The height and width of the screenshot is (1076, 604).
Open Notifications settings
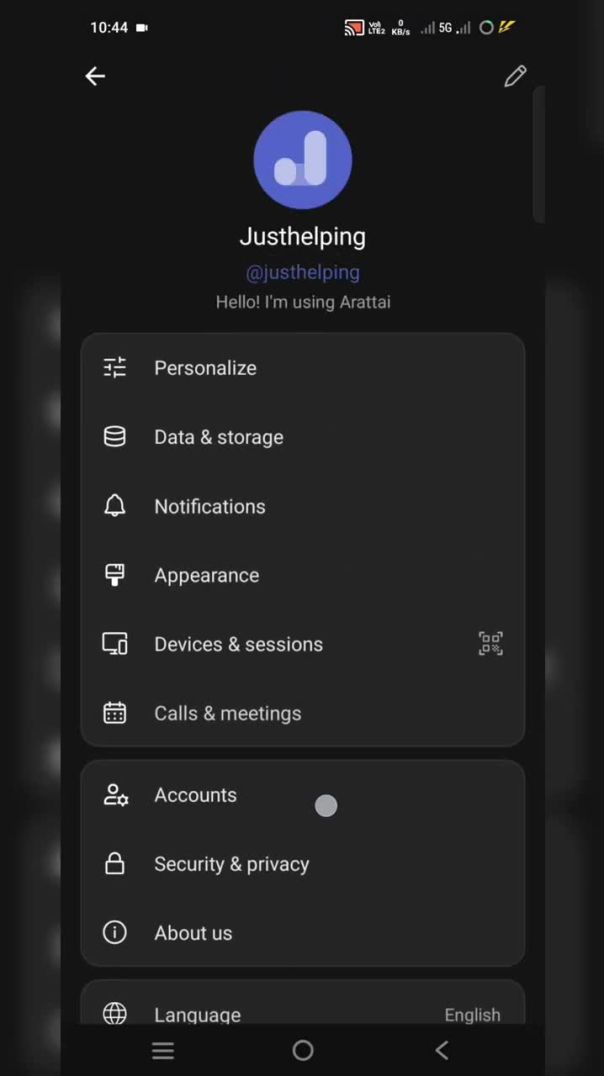pos(209,506)
